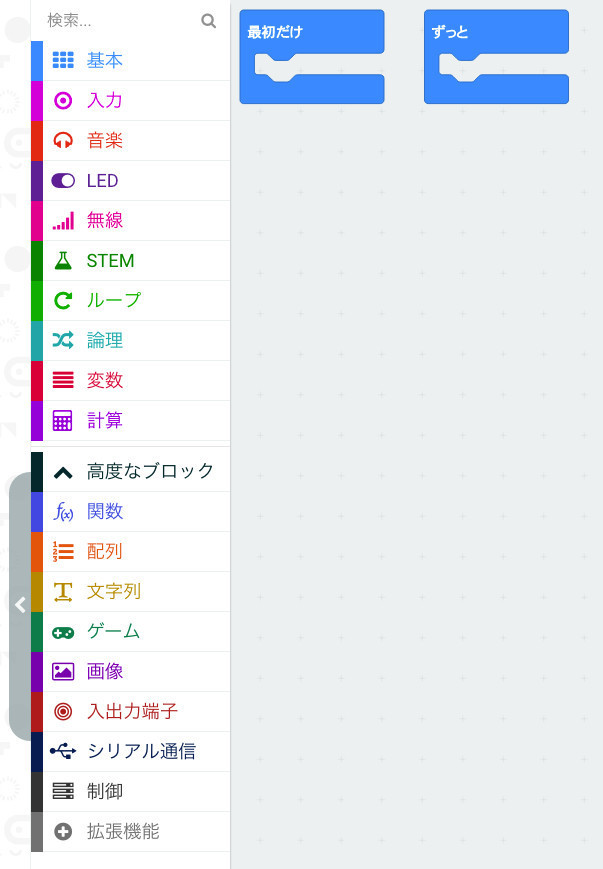Image resolution: width=603 pixels, height=869 pixels.
Task: Select the LED category
Action: click(102, 181)
